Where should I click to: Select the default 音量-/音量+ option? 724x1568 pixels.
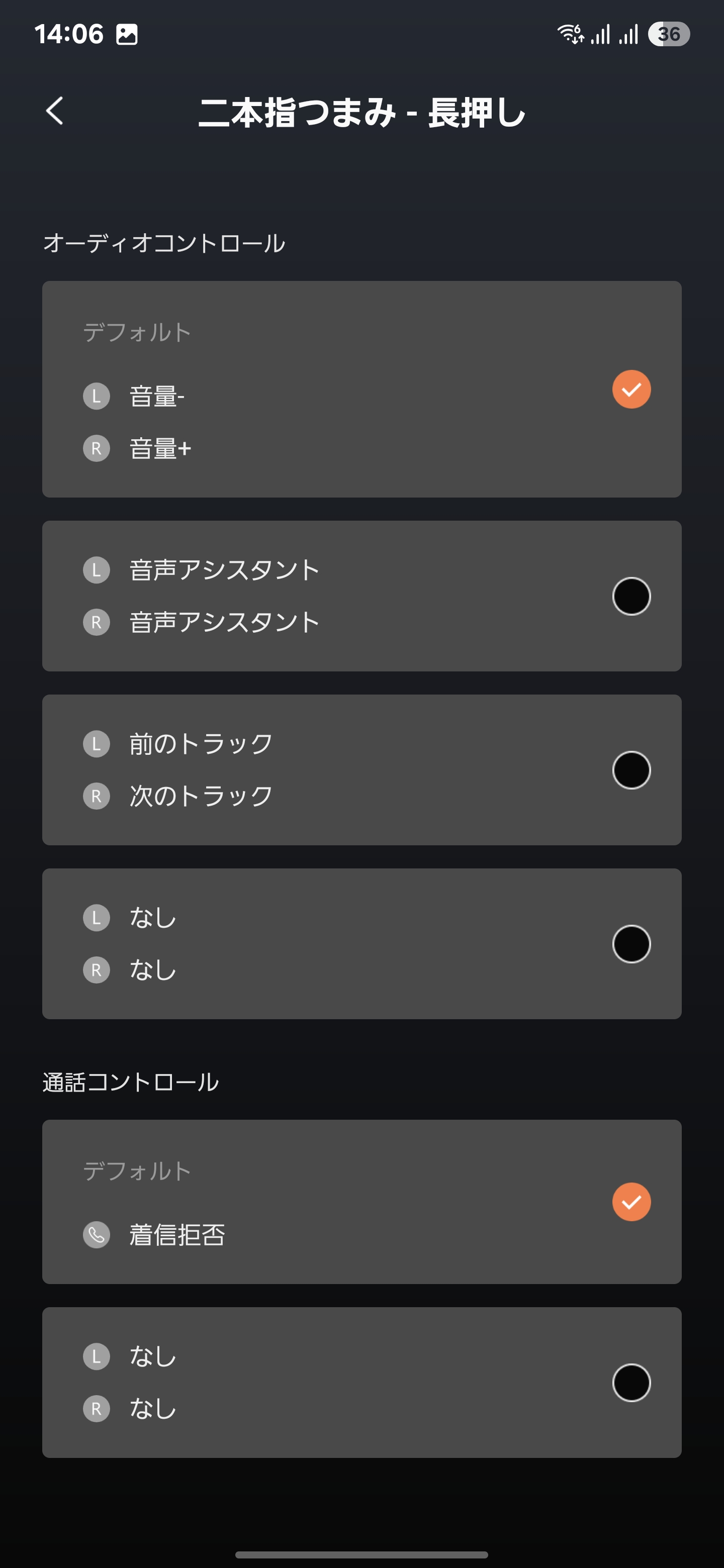361,389
